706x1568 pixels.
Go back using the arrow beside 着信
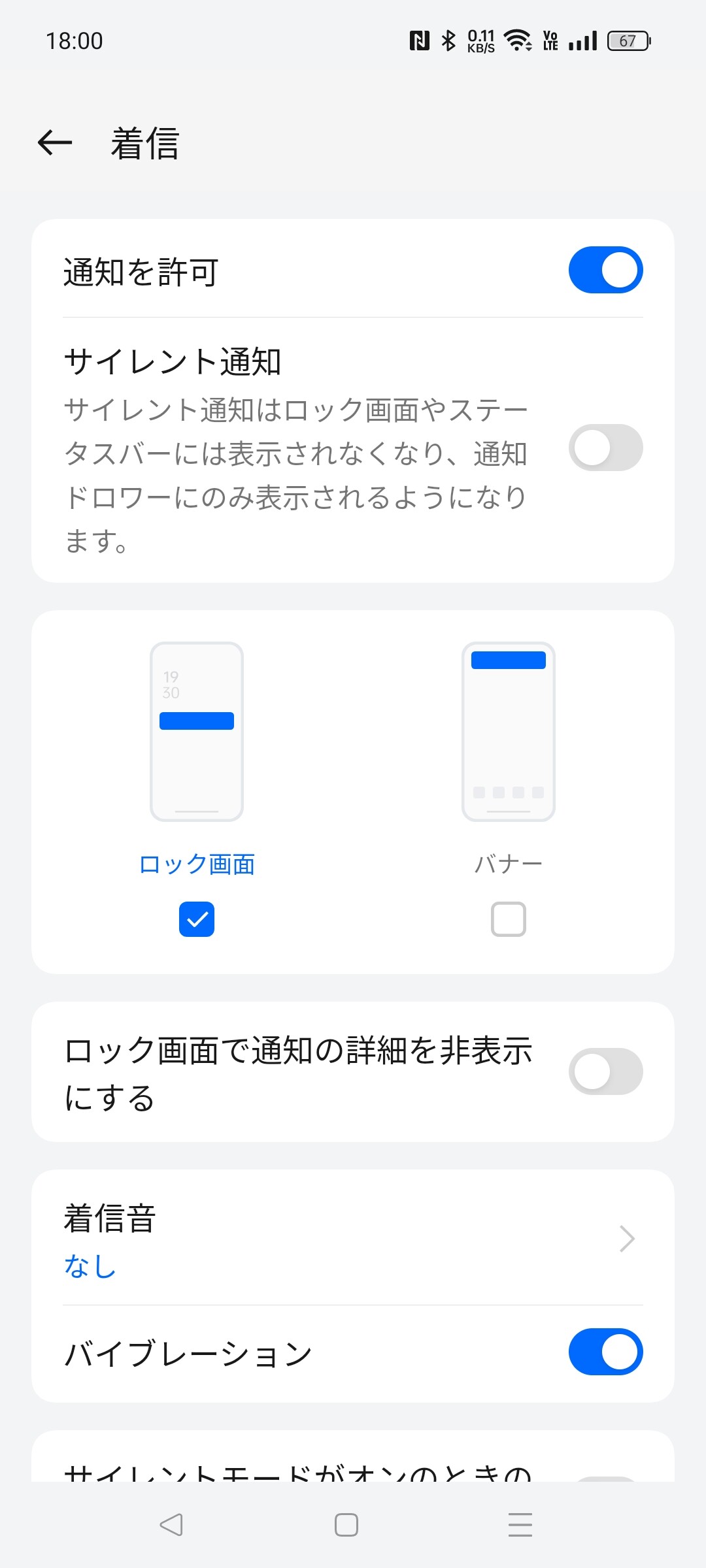coord(55,142)
